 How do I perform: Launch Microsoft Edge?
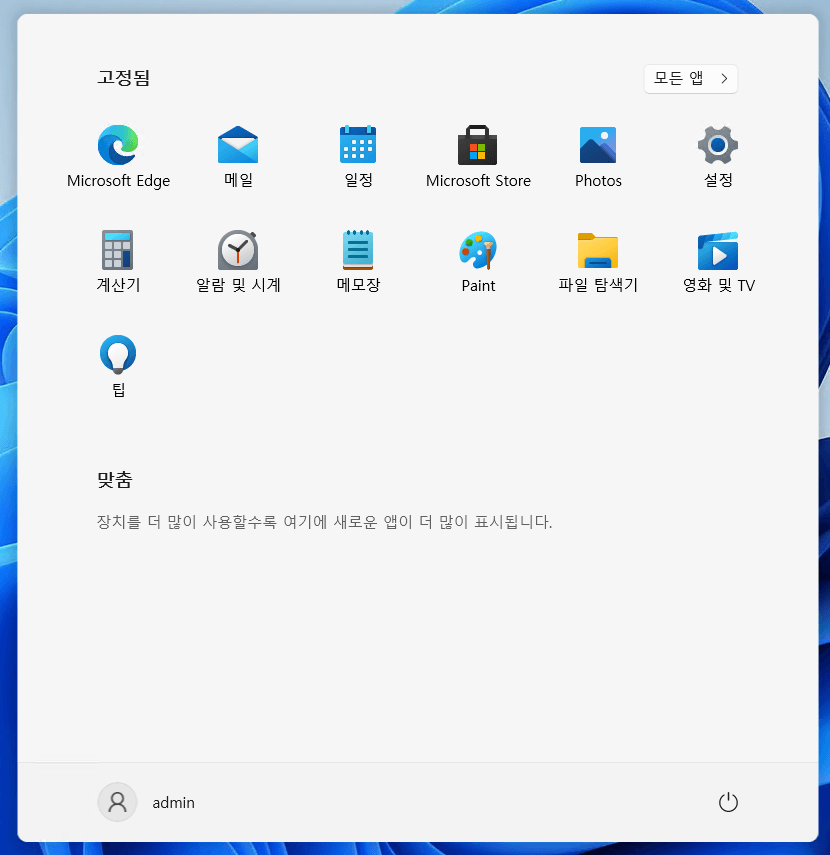(118, 146)
